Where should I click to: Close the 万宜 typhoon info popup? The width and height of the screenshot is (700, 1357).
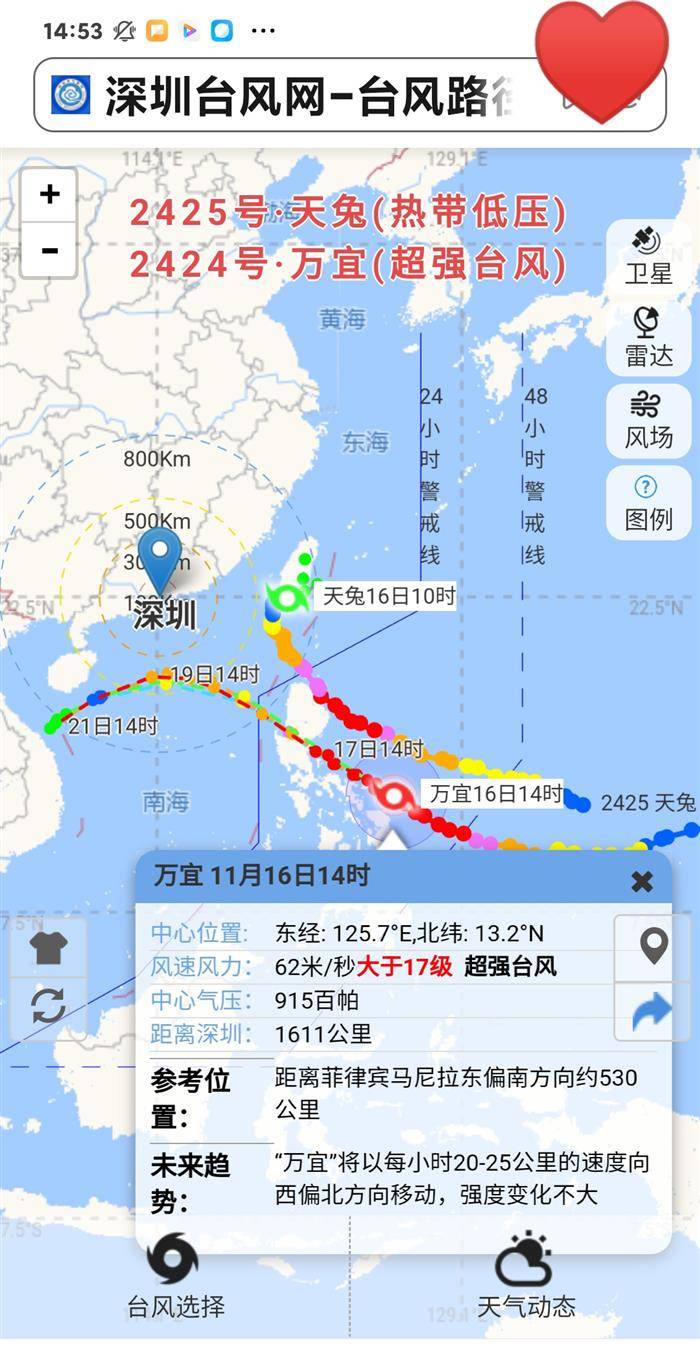coord(641,881)
